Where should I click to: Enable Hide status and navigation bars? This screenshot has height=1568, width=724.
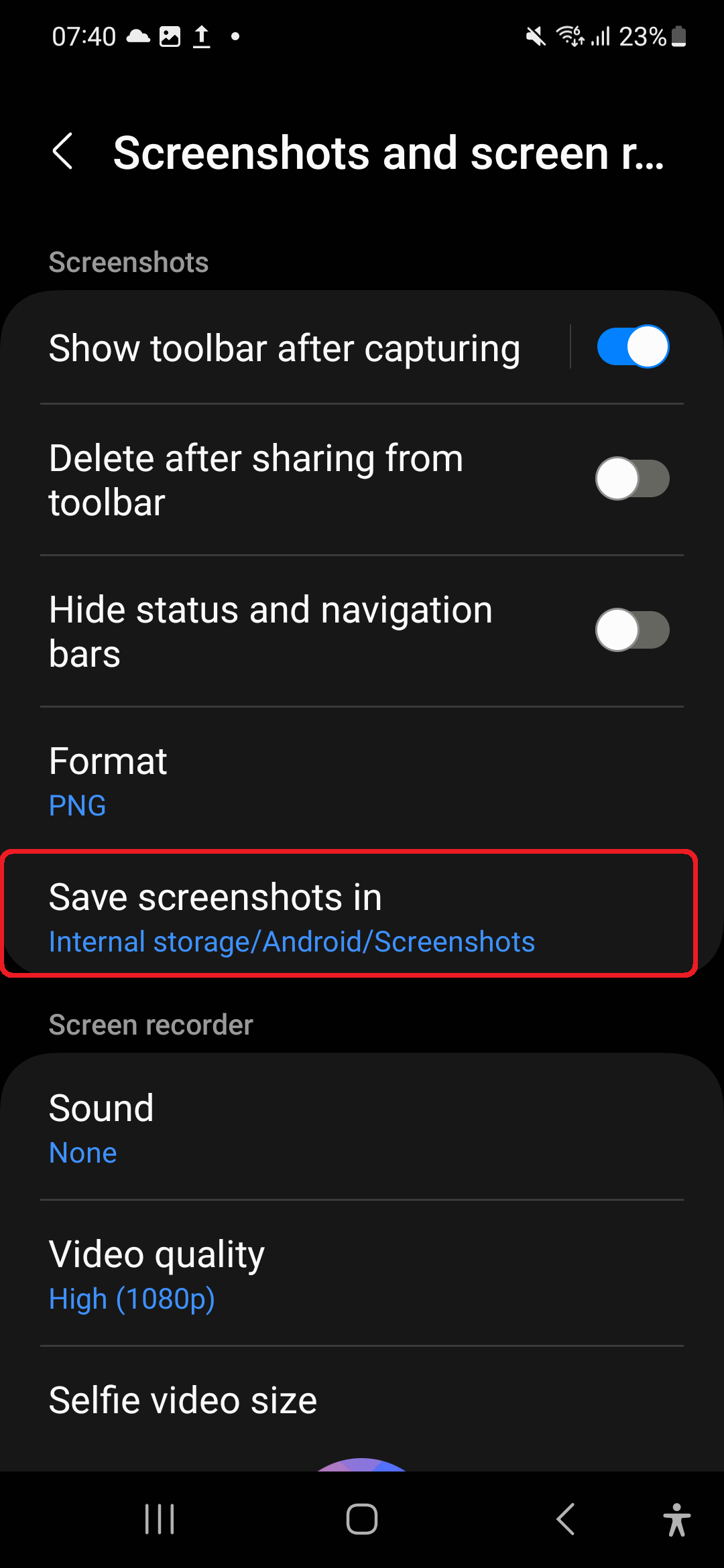[632, 630]
